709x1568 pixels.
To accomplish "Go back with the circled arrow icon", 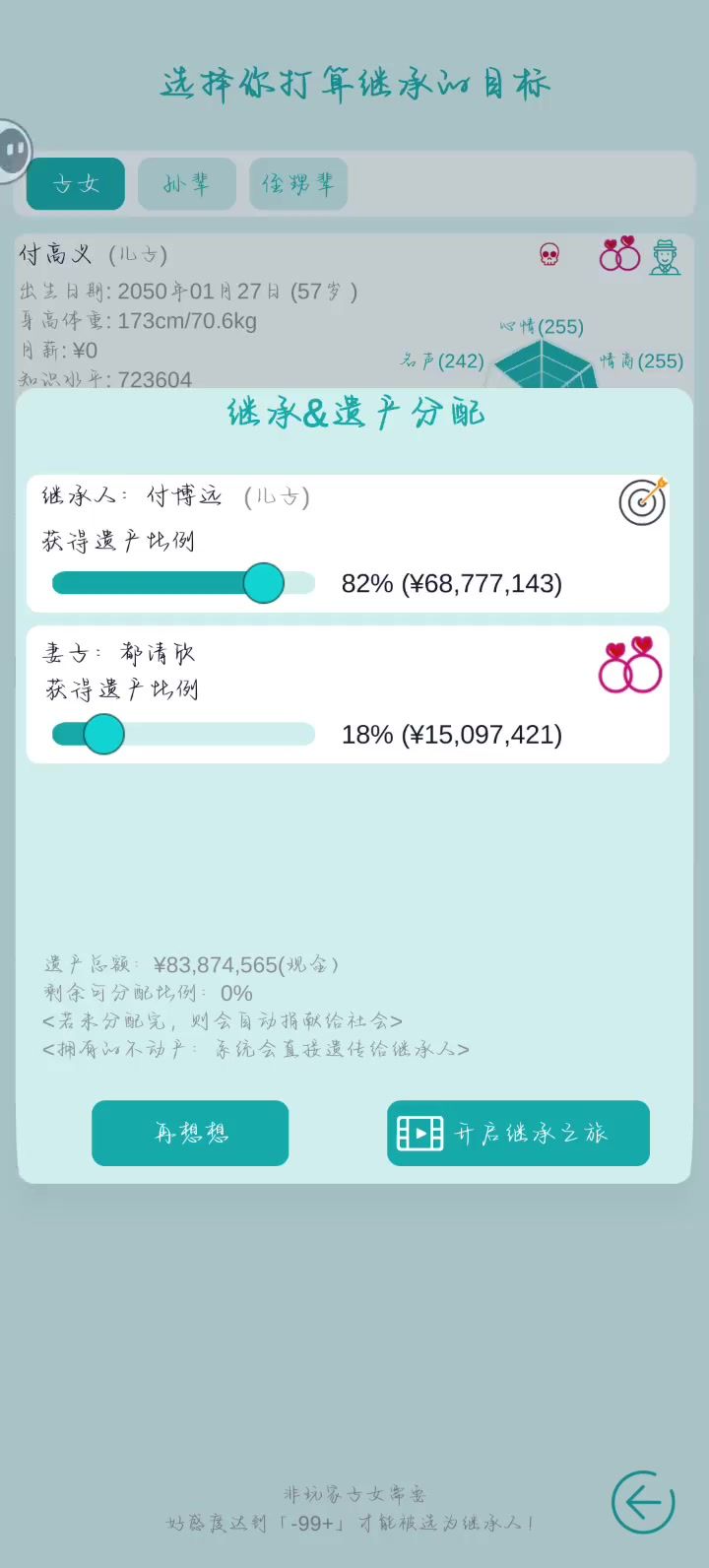I will pos(642,1503).
